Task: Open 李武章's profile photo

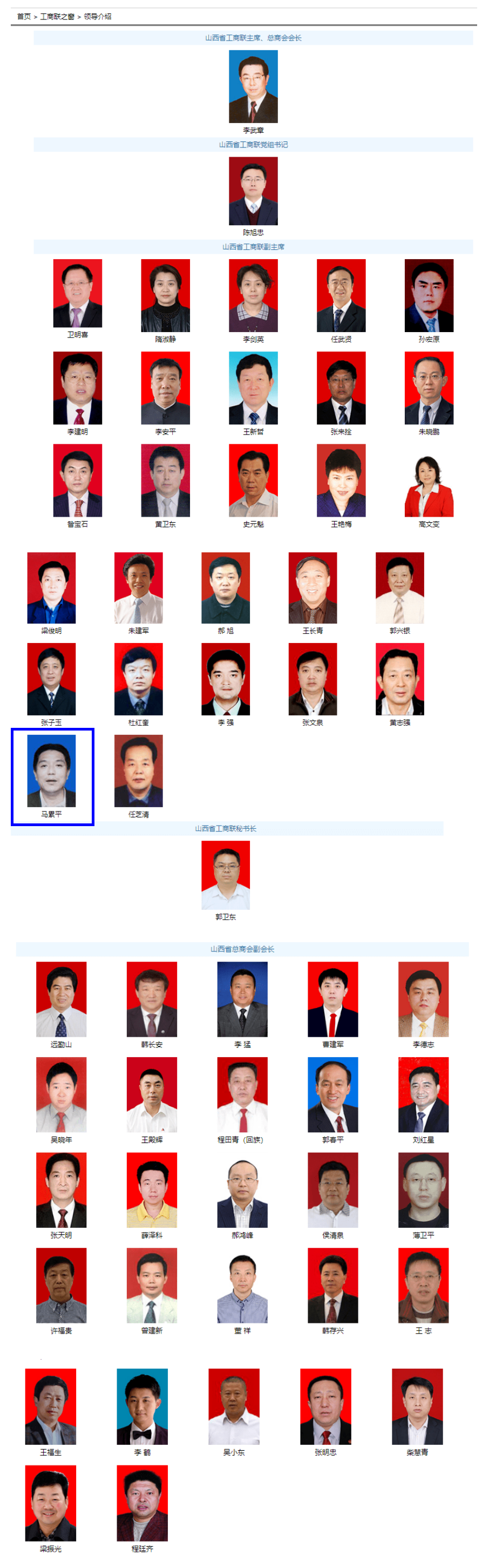Action: [x=253, y=86]
